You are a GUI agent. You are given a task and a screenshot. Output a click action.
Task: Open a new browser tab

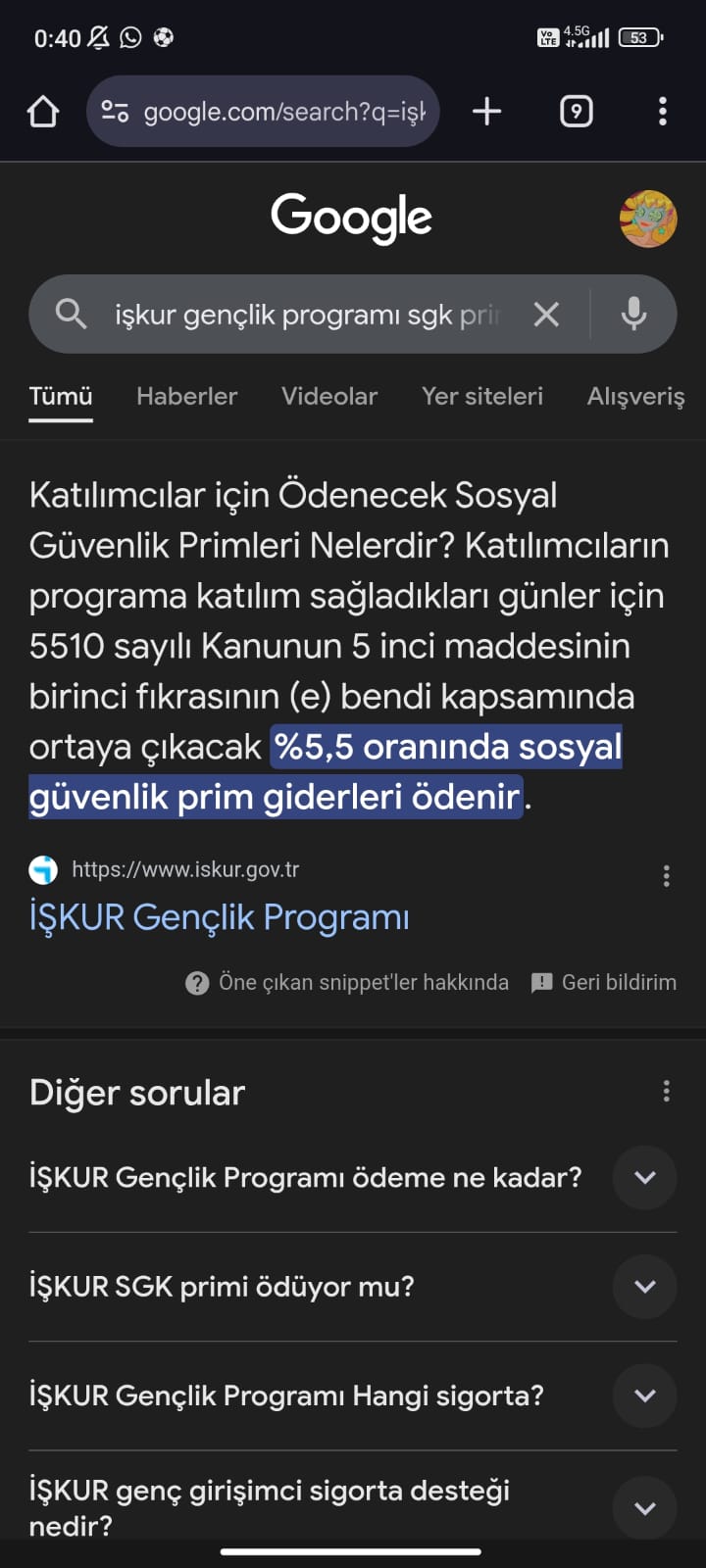(x=486, y=112)
